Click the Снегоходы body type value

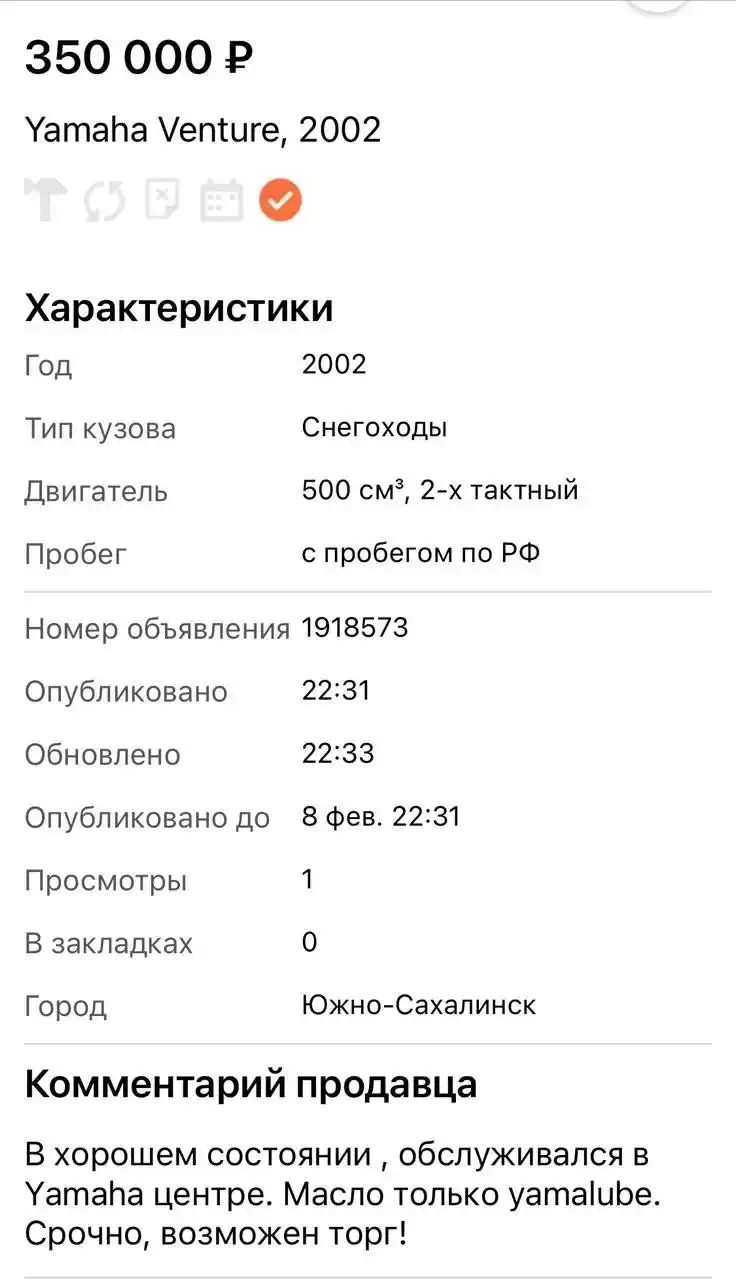click(374, 427)
